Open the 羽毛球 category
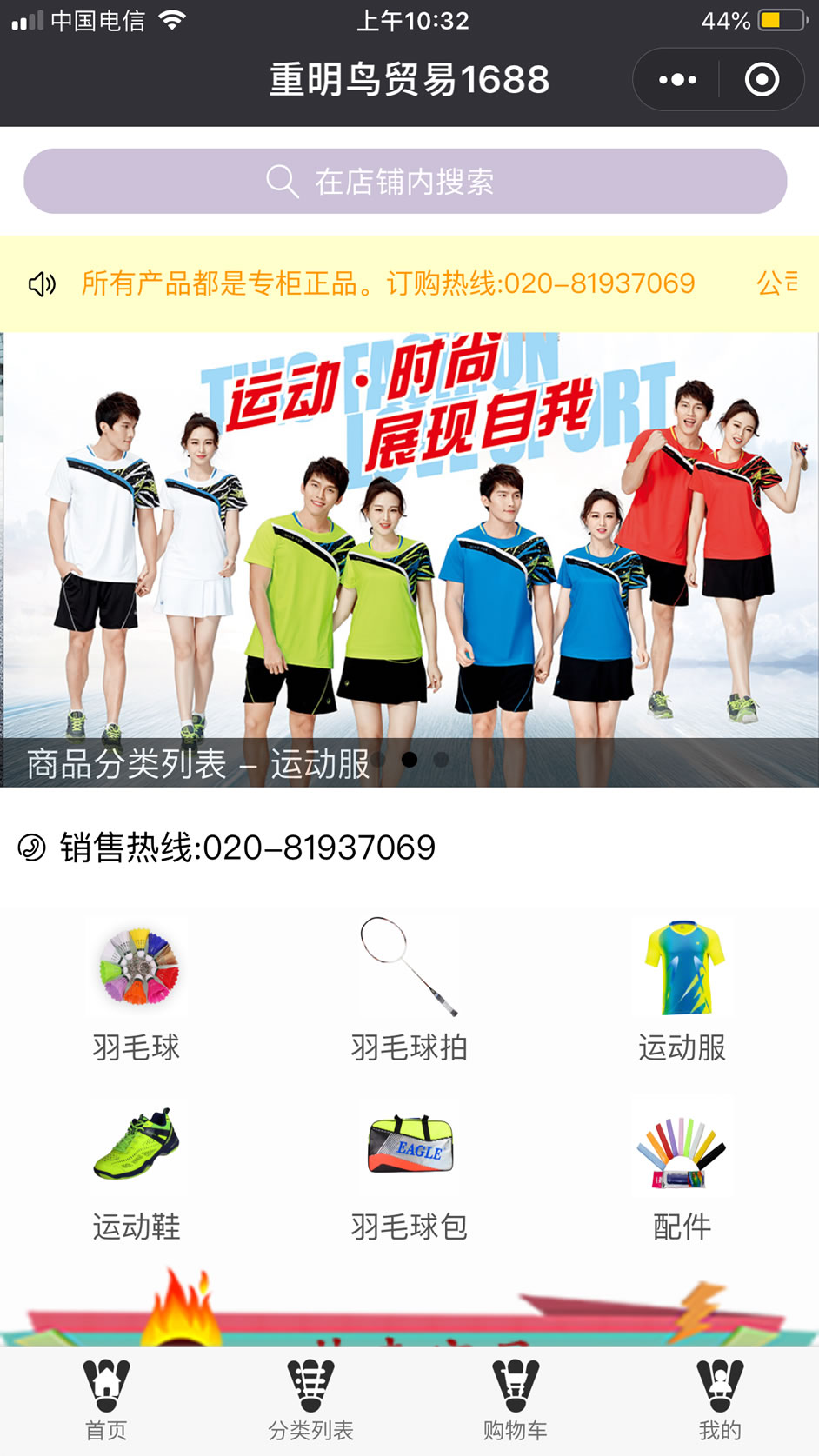Image resolution: width=819 pixels, height=1456 pixels. click(x=136, y=991)
